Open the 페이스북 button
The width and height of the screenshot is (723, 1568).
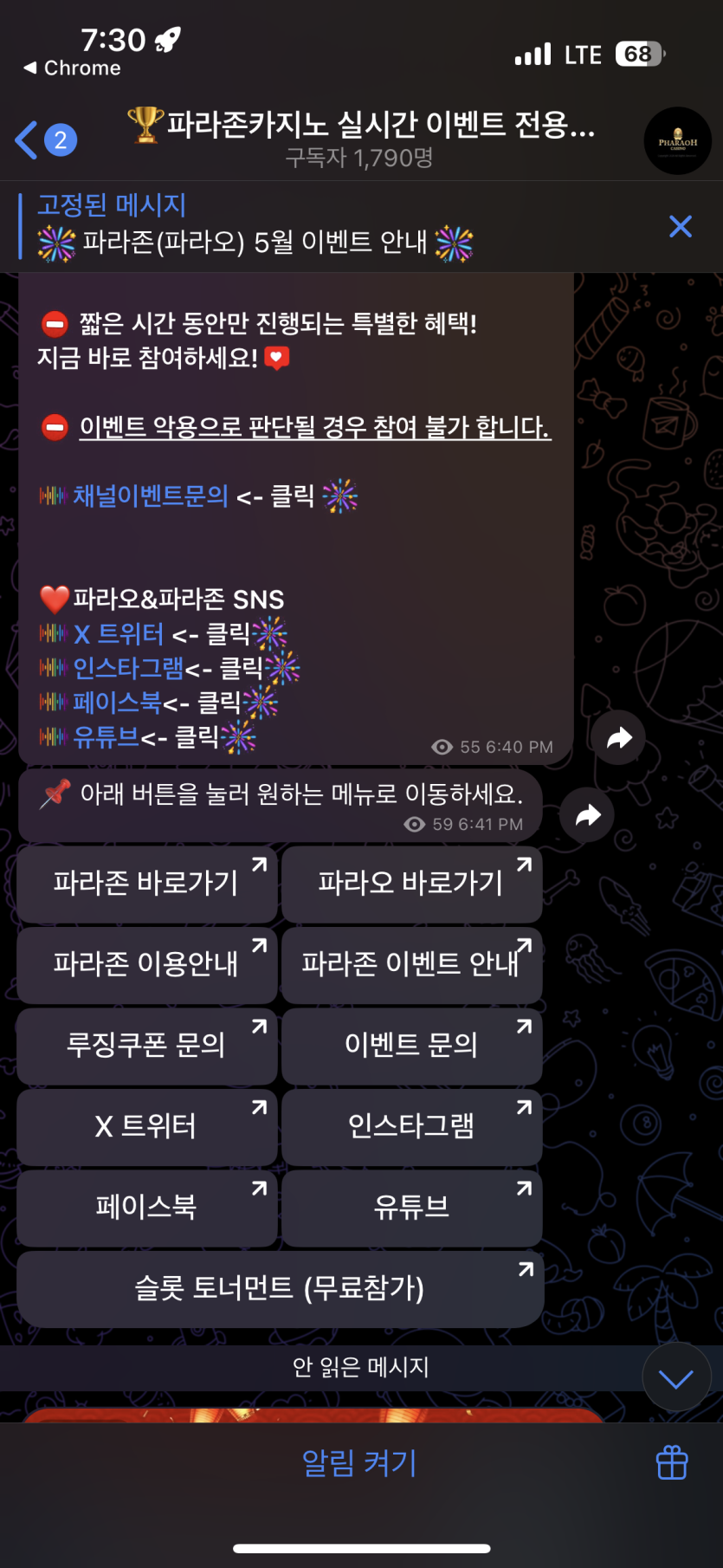(147, 1207)
